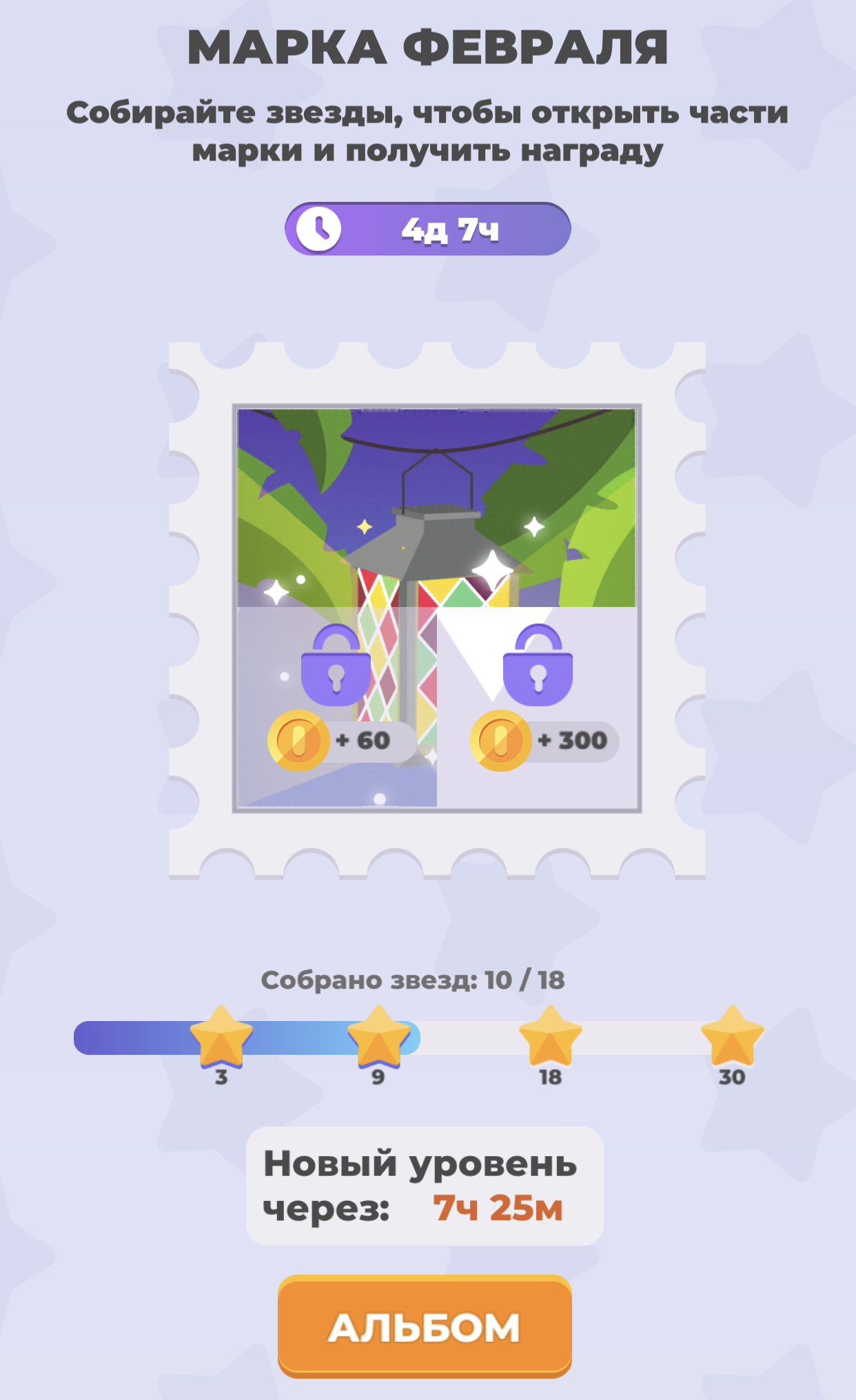Tap the locked stamp piece with +60 coins
The width and height of the screenshot is (856, 1400).
point(337,706)
